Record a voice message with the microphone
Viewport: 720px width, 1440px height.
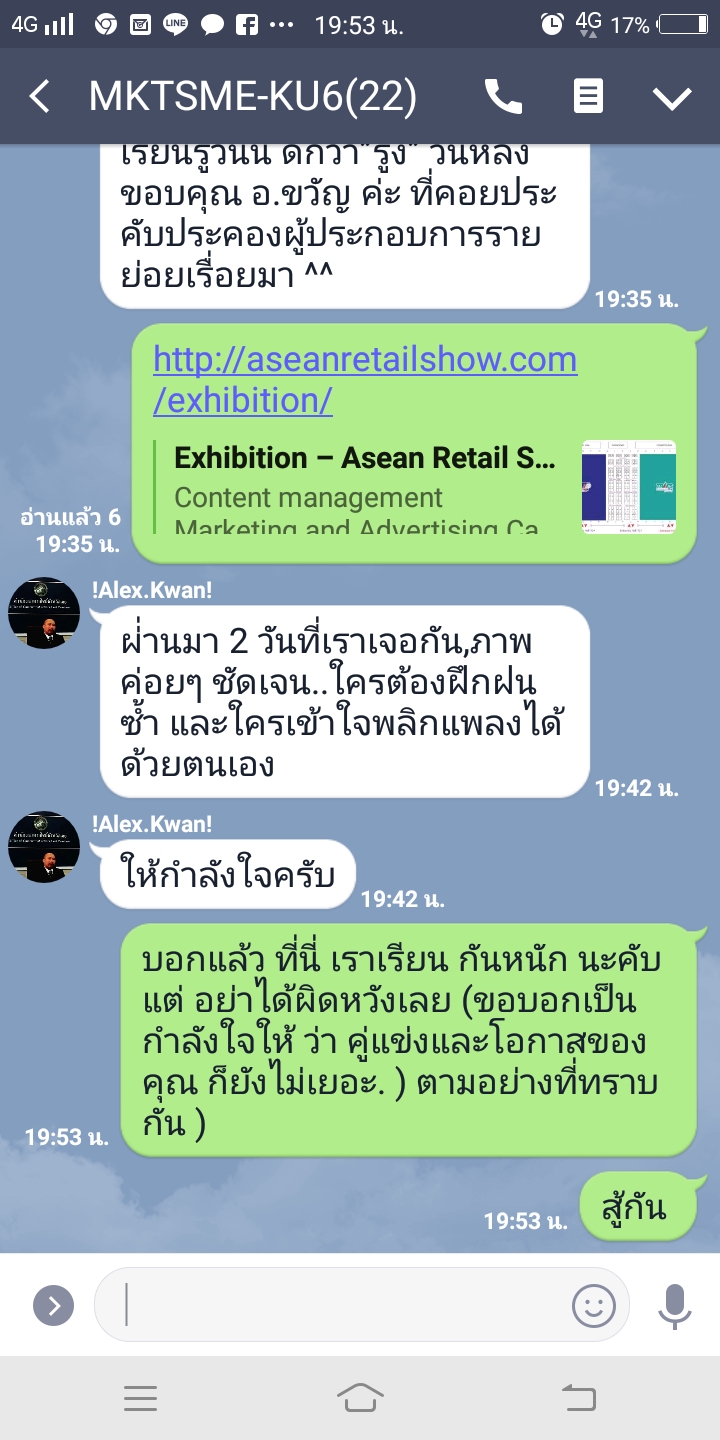click(674, 1304)
